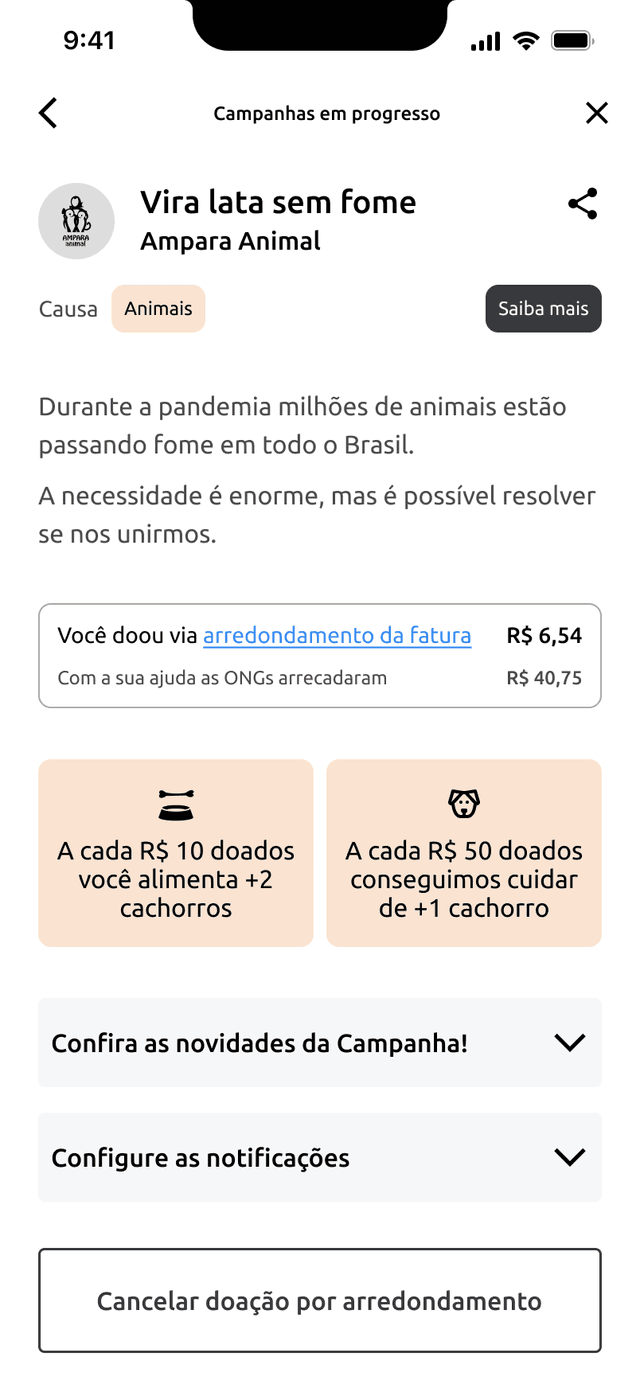Select the Animais cause chip
Viewport: 640px width, 1391px height.
[158, 308]
